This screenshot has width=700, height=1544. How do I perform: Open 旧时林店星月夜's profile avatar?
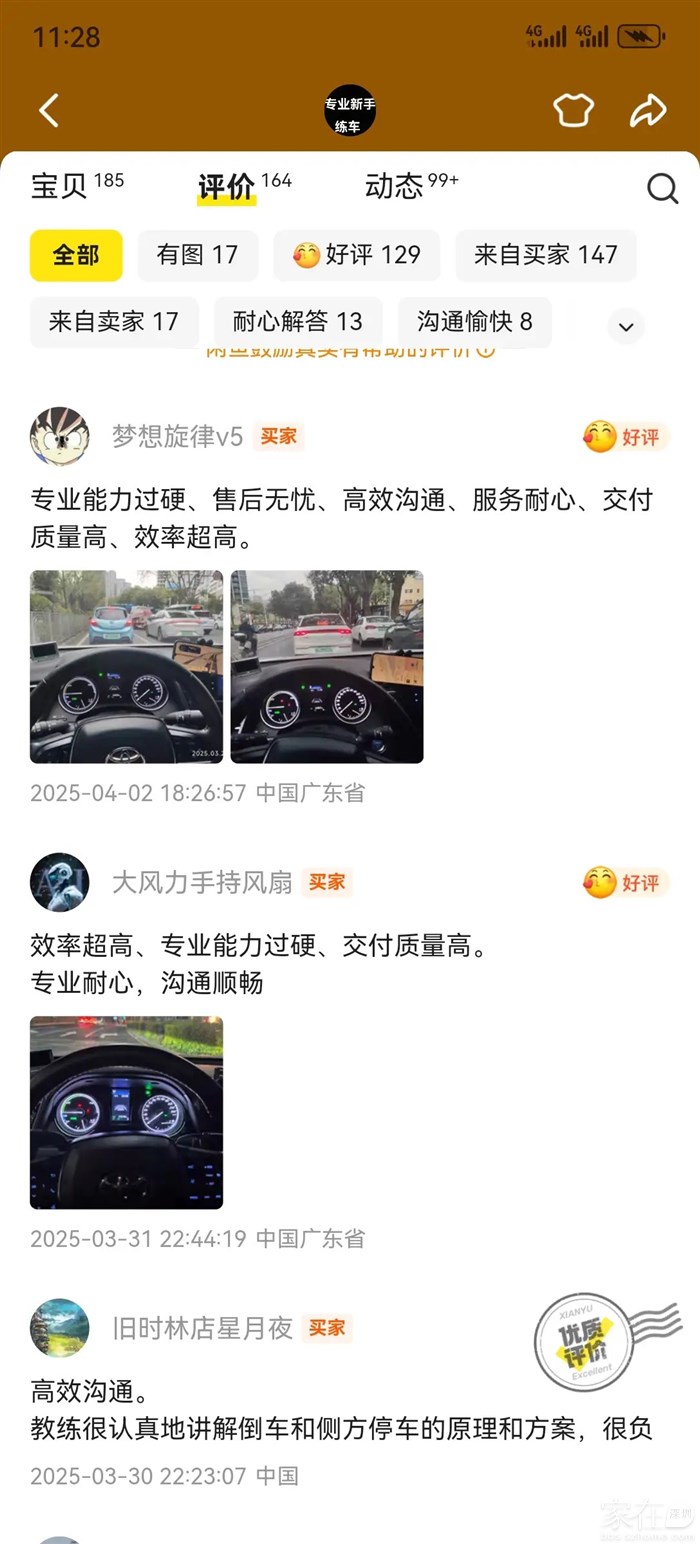pyautogui.click(x=59, y=1328)
